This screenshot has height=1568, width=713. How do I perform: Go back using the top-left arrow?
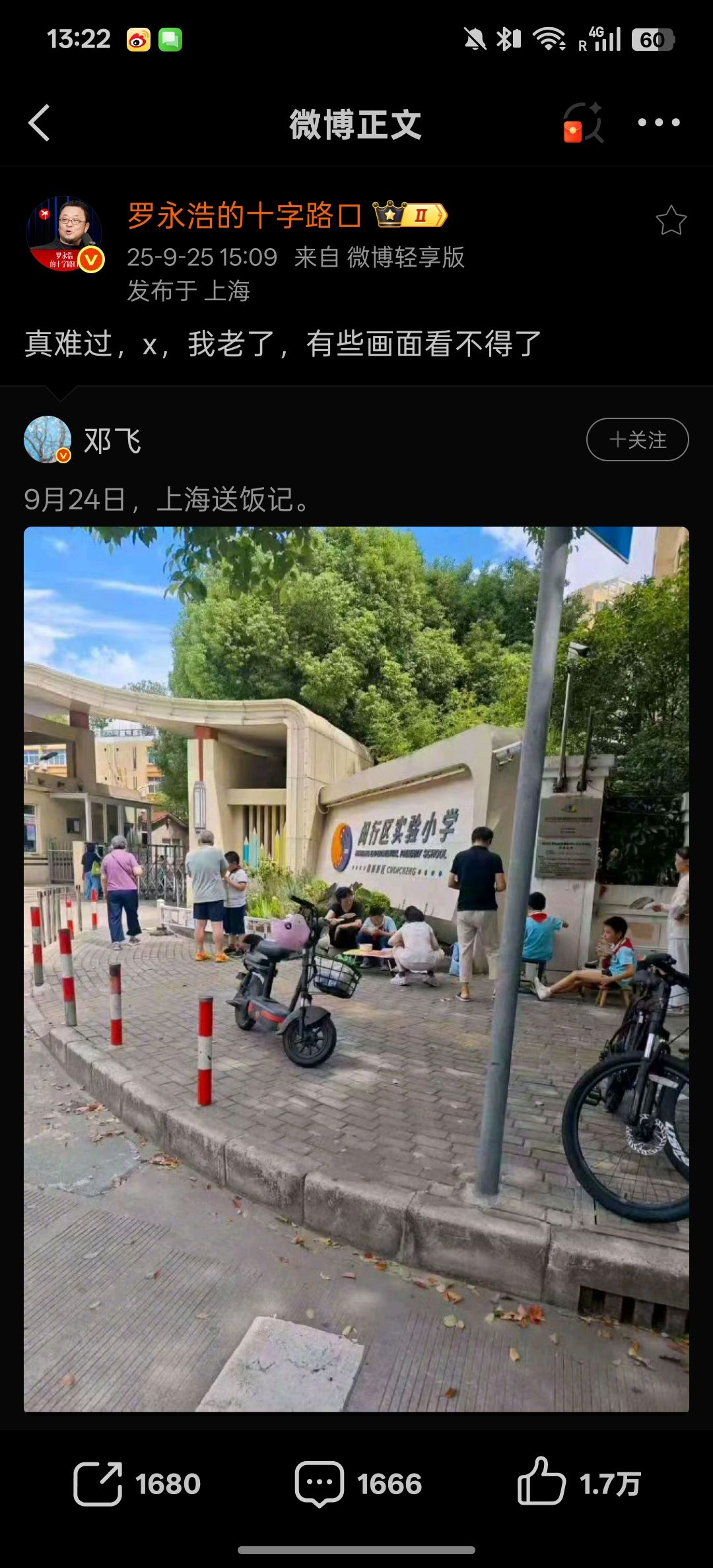pos(40,123)
